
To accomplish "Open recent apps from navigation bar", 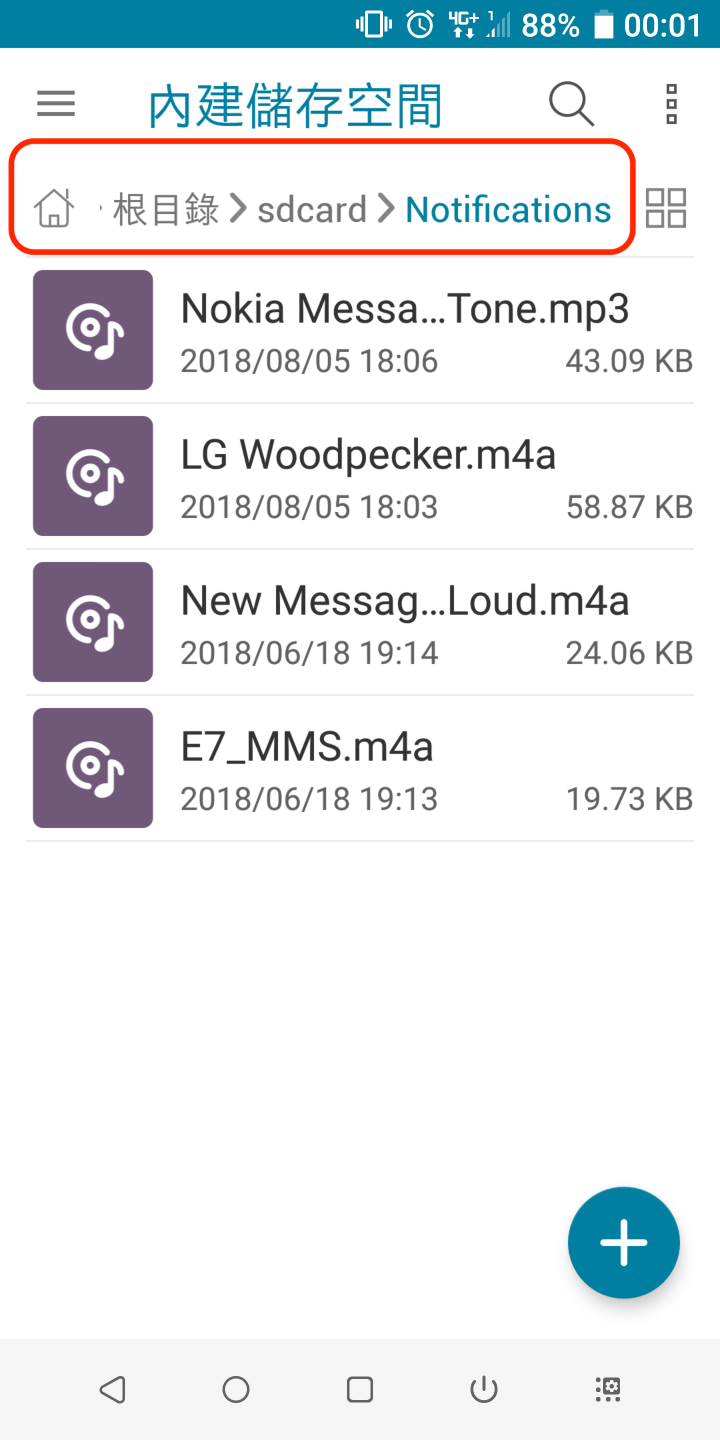I will [x=360, y=1389].
